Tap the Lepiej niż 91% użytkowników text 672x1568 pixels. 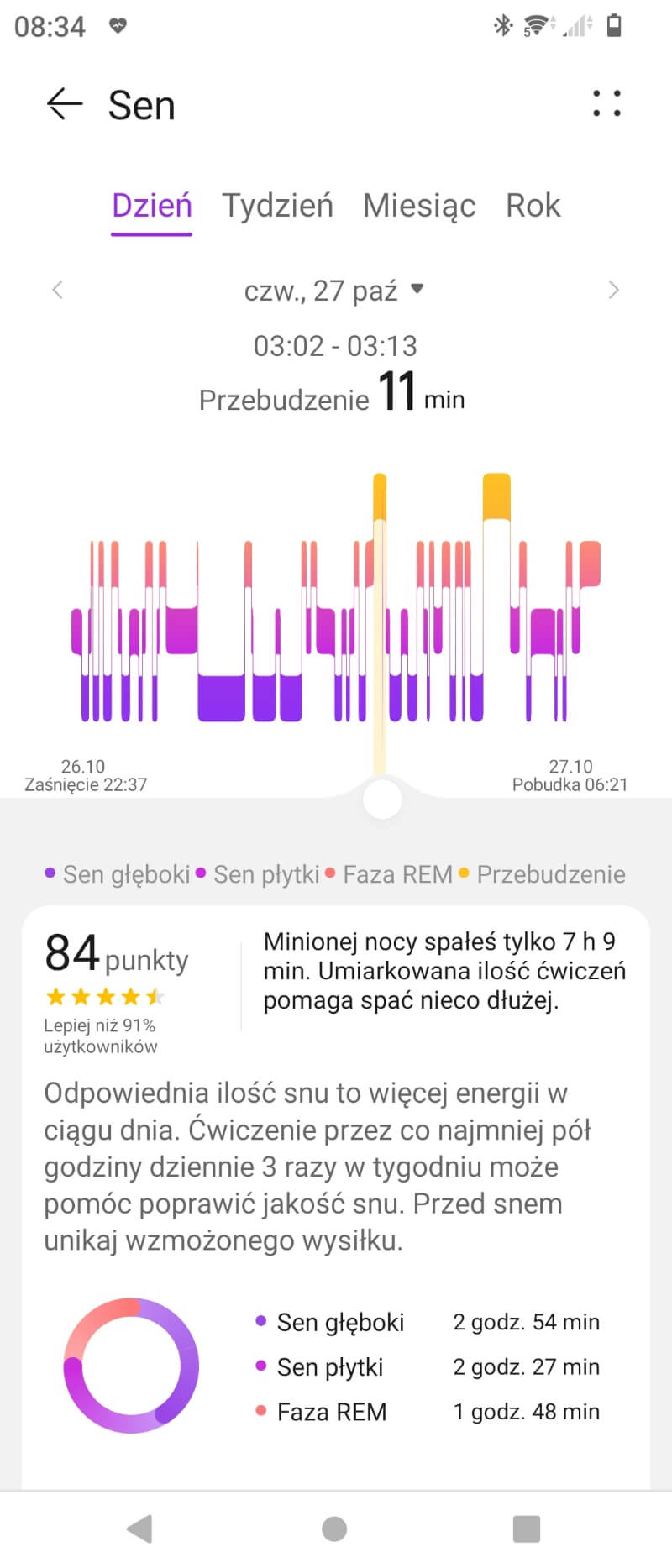point(100,1035)
